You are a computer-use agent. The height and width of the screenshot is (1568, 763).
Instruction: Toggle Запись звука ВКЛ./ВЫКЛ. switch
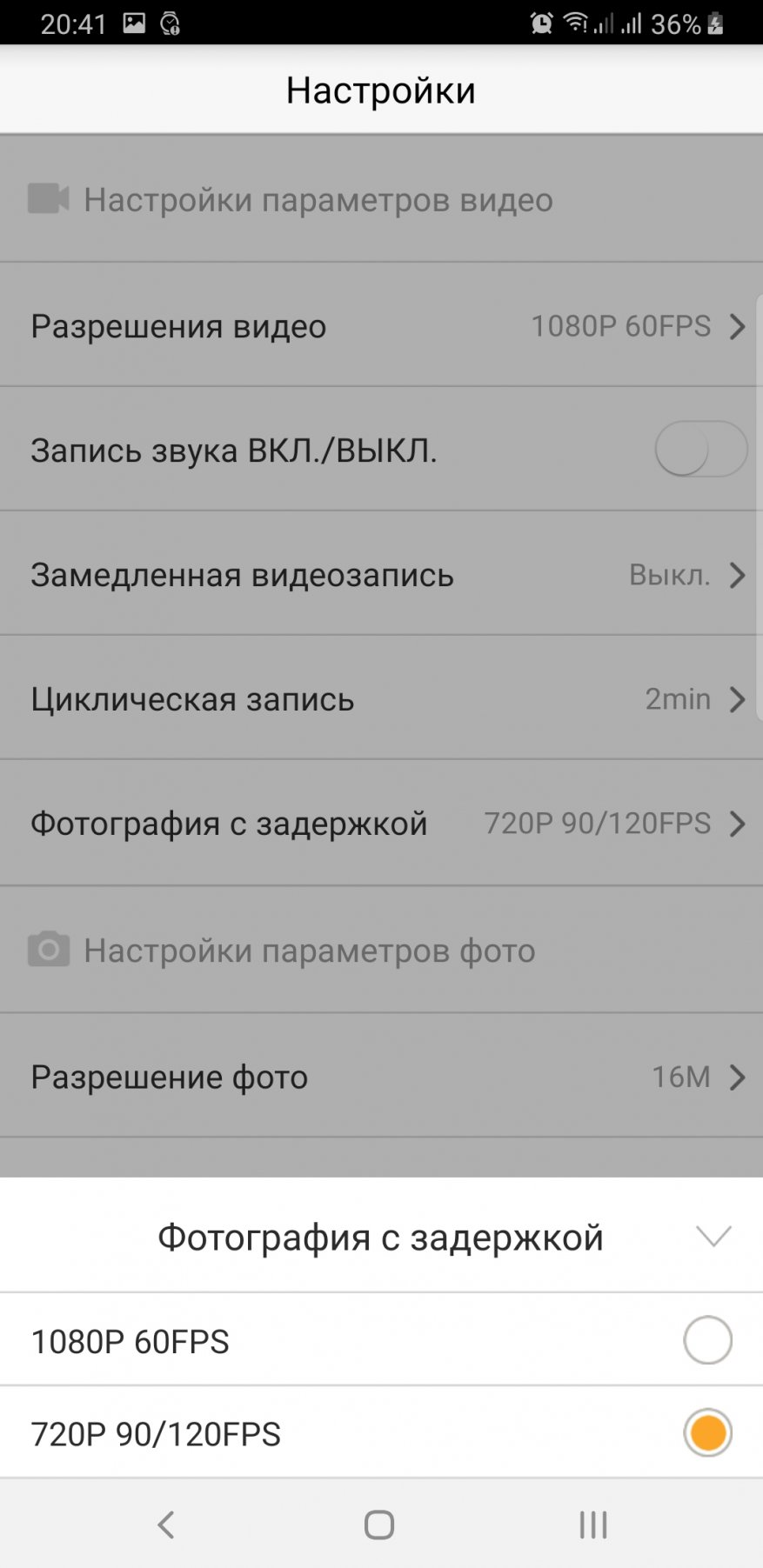pyautogui.click(x=699, y=450)
